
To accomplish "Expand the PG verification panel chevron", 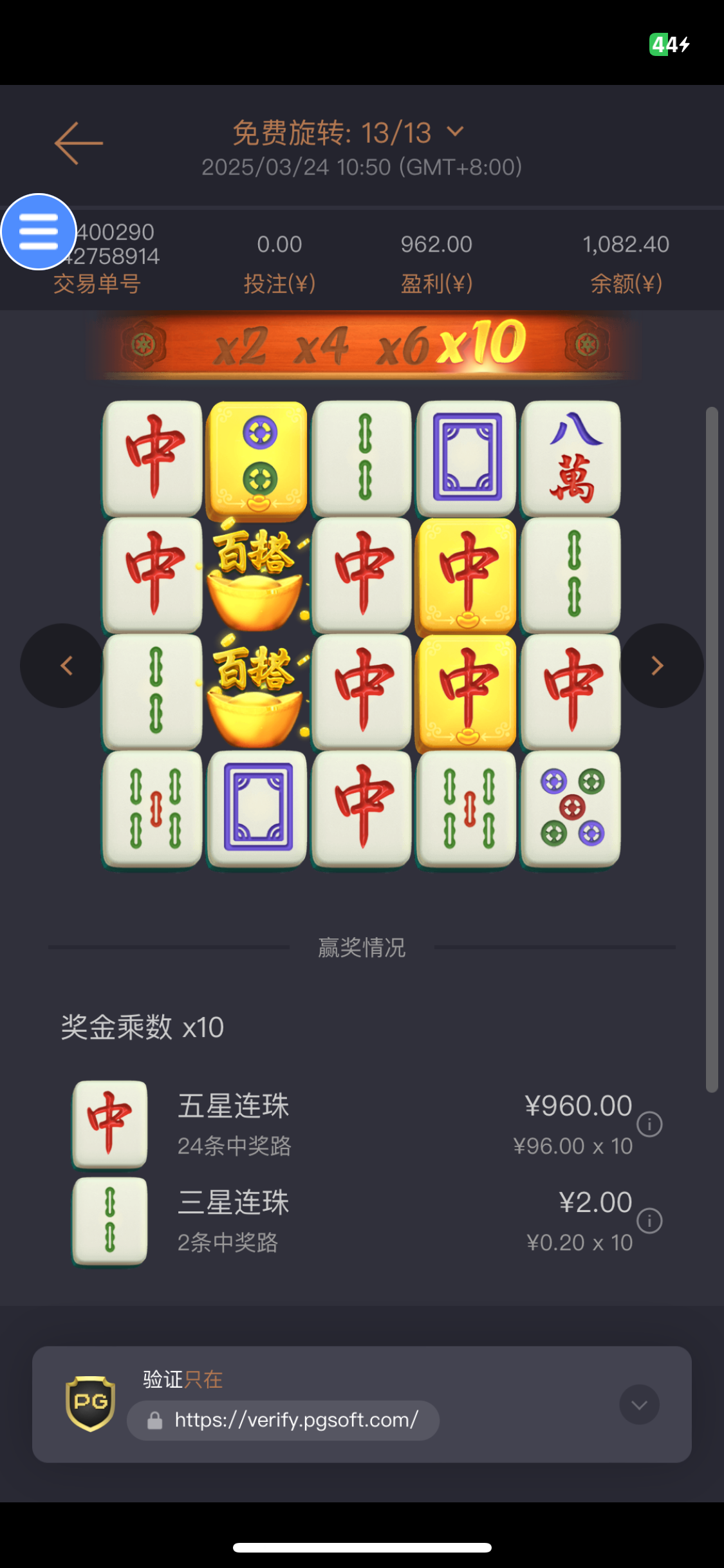I will (x=639, y=1405).
